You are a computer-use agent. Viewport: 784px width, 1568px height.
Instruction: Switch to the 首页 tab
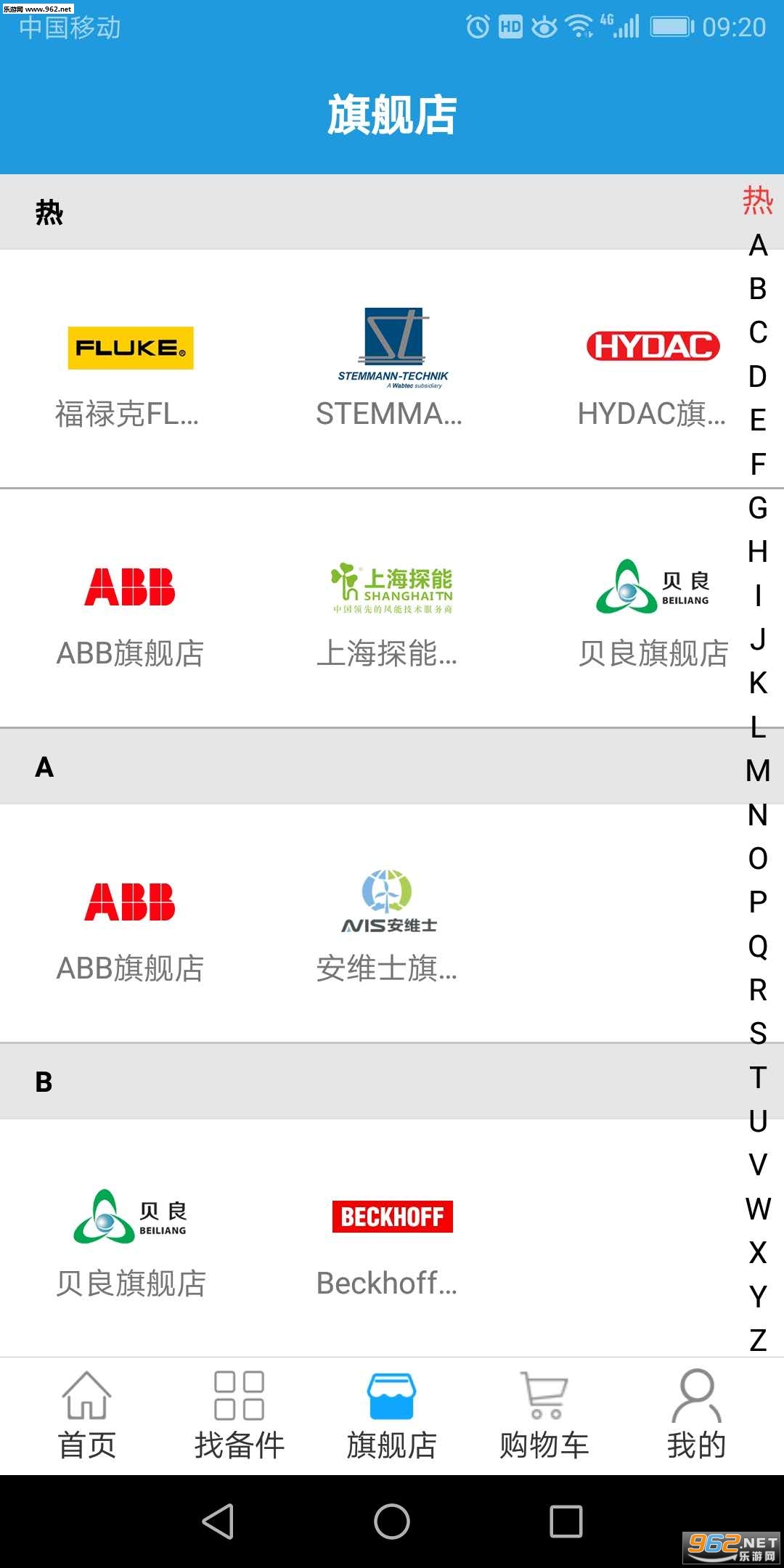87,1416
